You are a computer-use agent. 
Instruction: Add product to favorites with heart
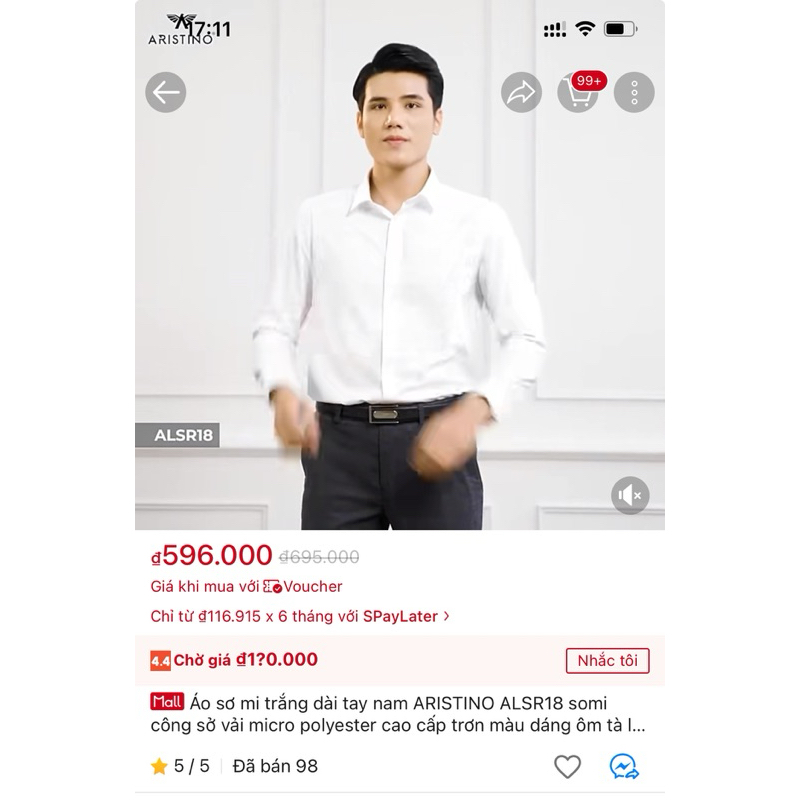(567, 766)
